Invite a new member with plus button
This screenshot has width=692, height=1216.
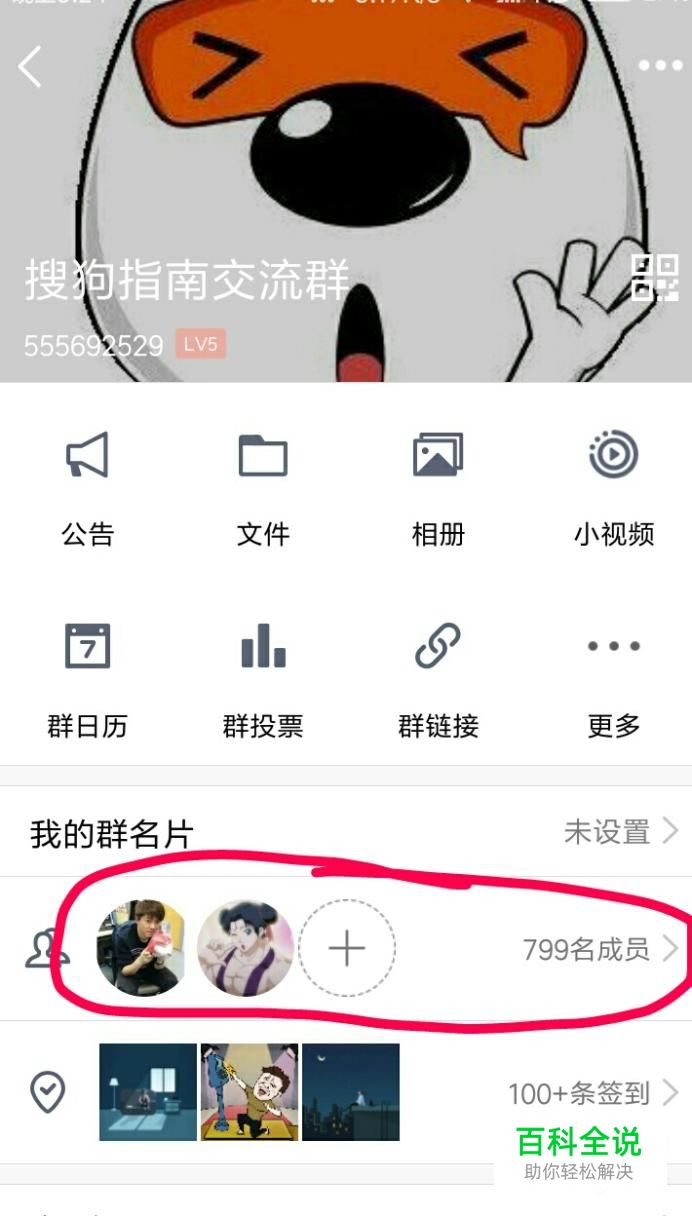point(347,948)
